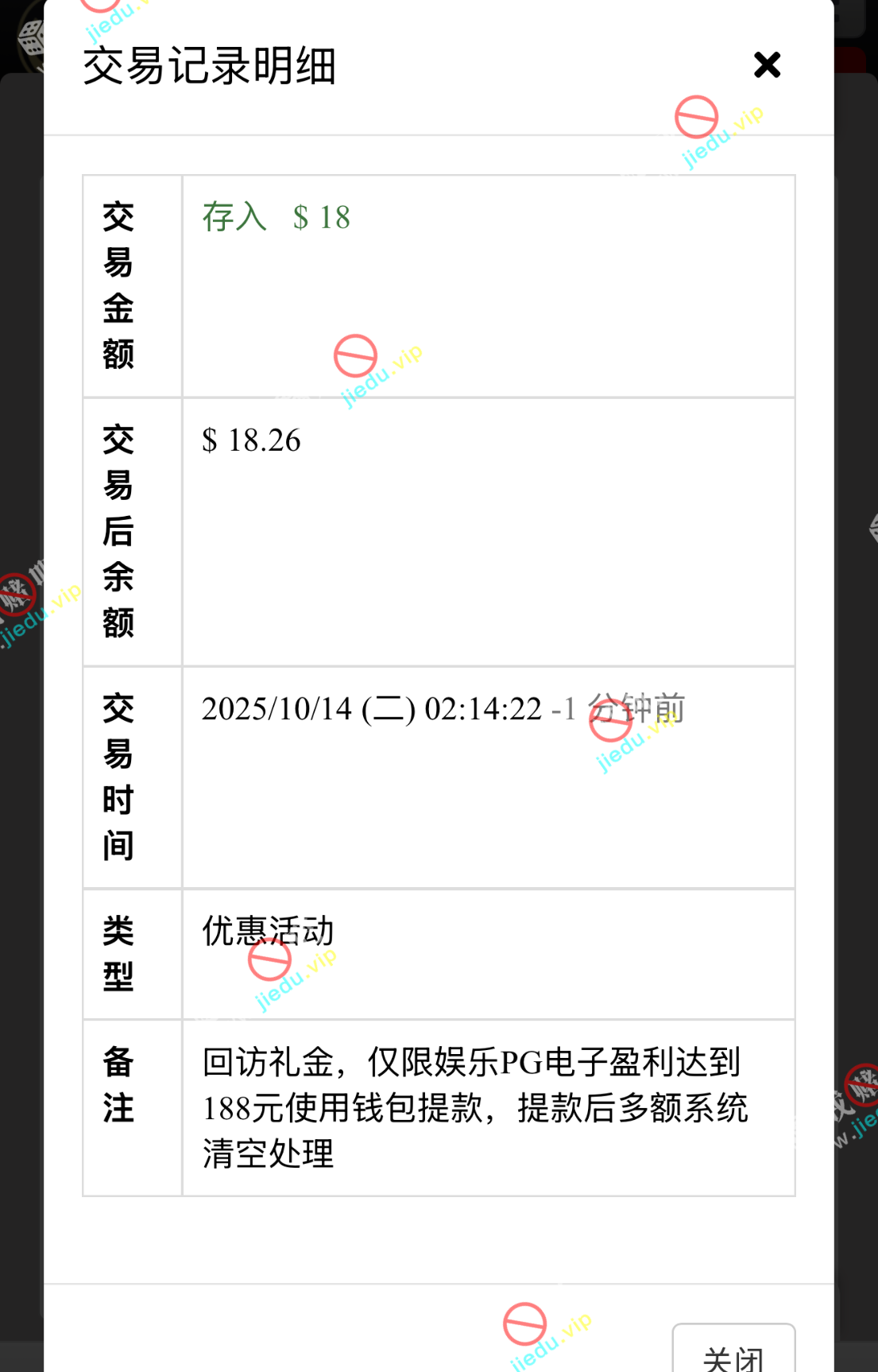Tap the 关闭 button at the bottom
Viewport: 878px width, 1372px height.
pyautogui.click(x=733, y=1353)
